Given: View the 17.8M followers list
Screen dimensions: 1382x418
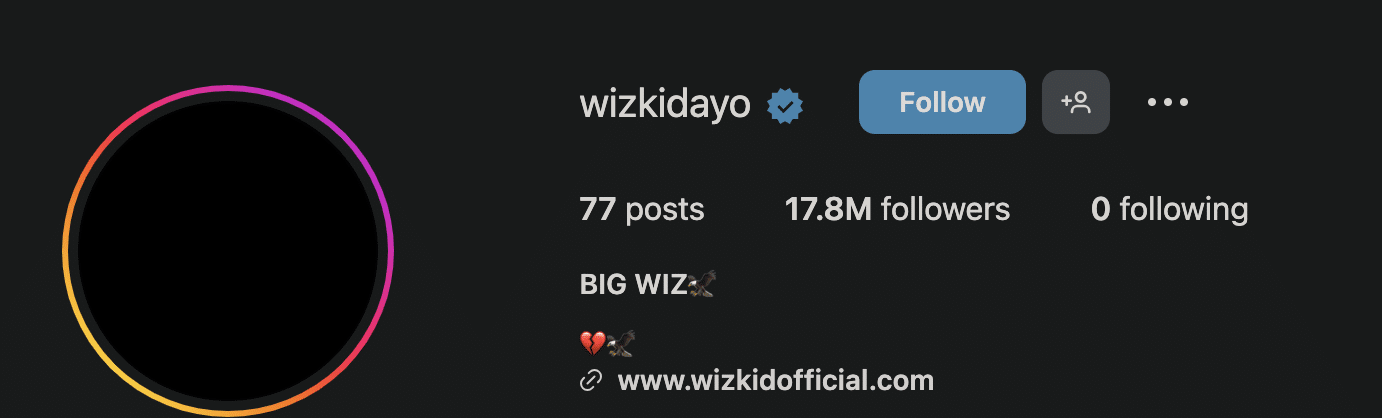Looking at the screenshot, I should [897, 209].
